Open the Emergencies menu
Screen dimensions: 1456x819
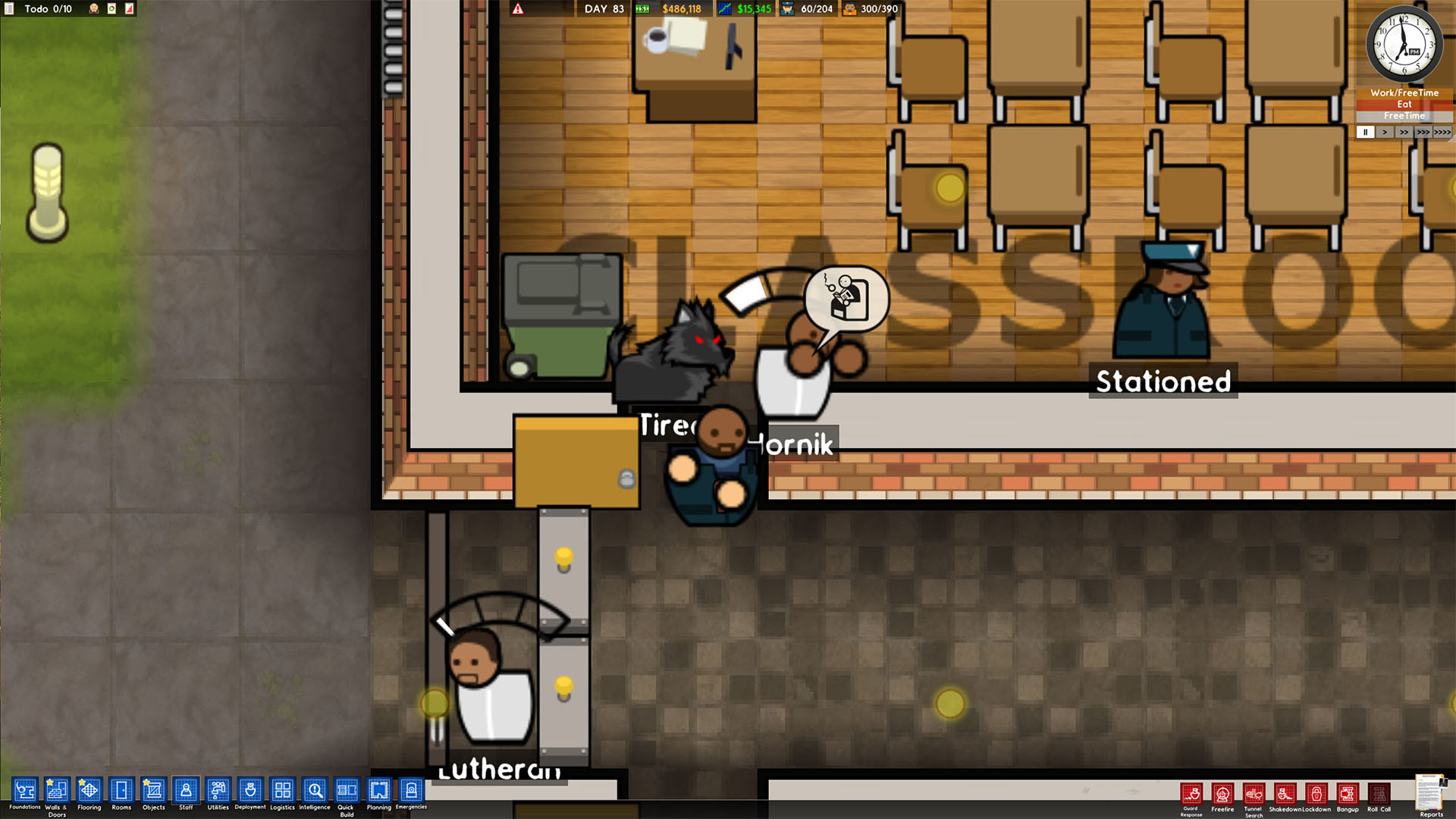click(411, 791)
